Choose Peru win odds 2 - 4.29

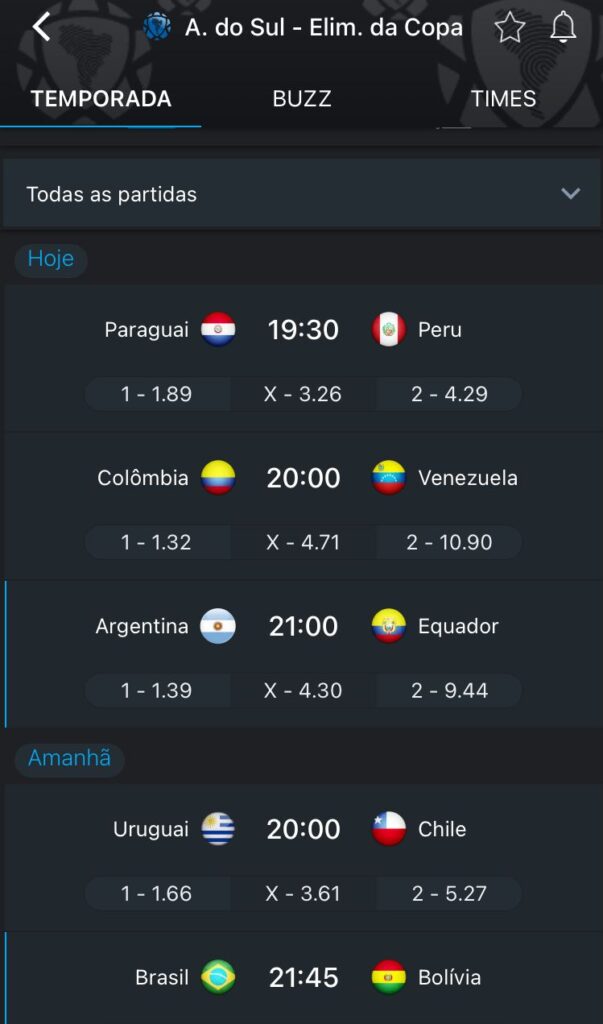449,394
